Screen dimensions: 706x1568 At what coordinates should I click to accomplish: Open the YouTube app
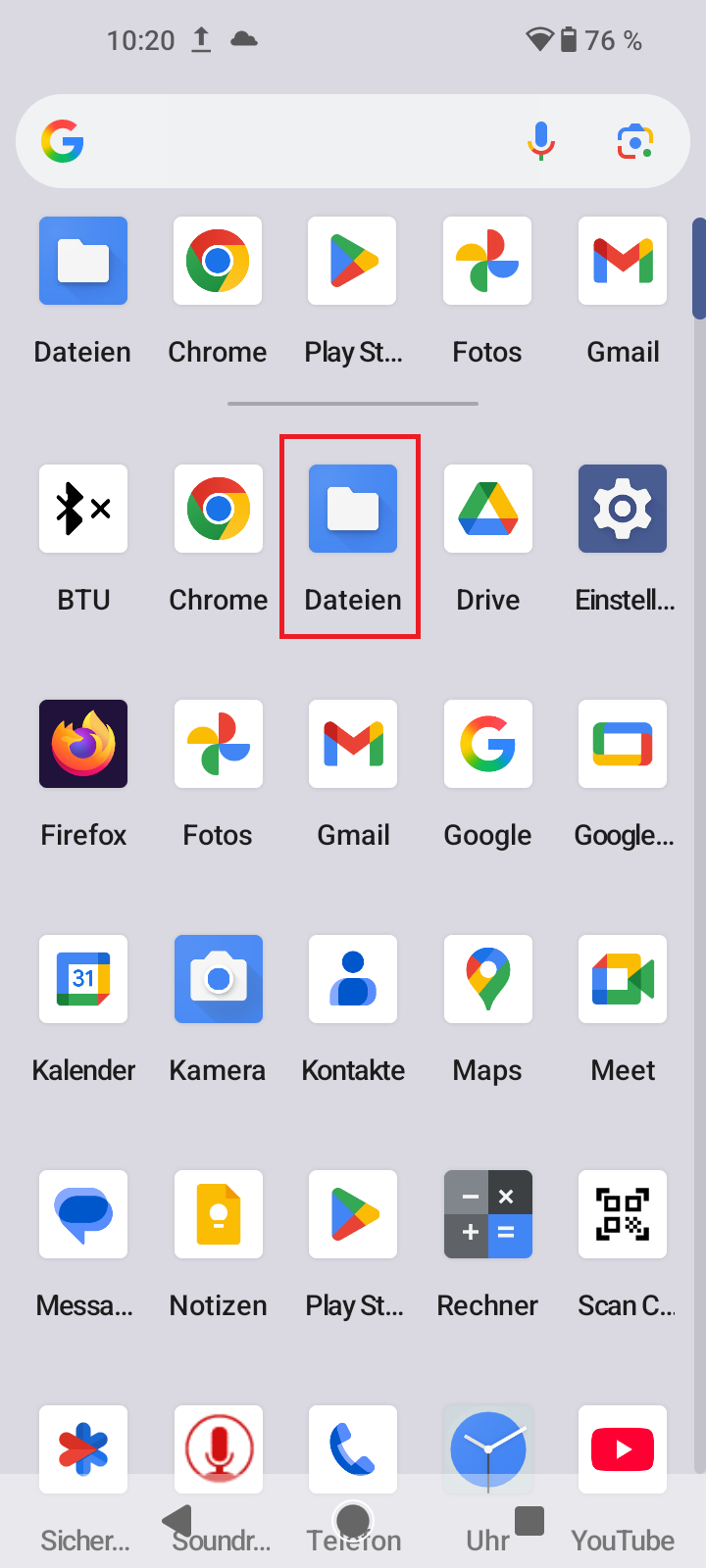coord(623,1449)
